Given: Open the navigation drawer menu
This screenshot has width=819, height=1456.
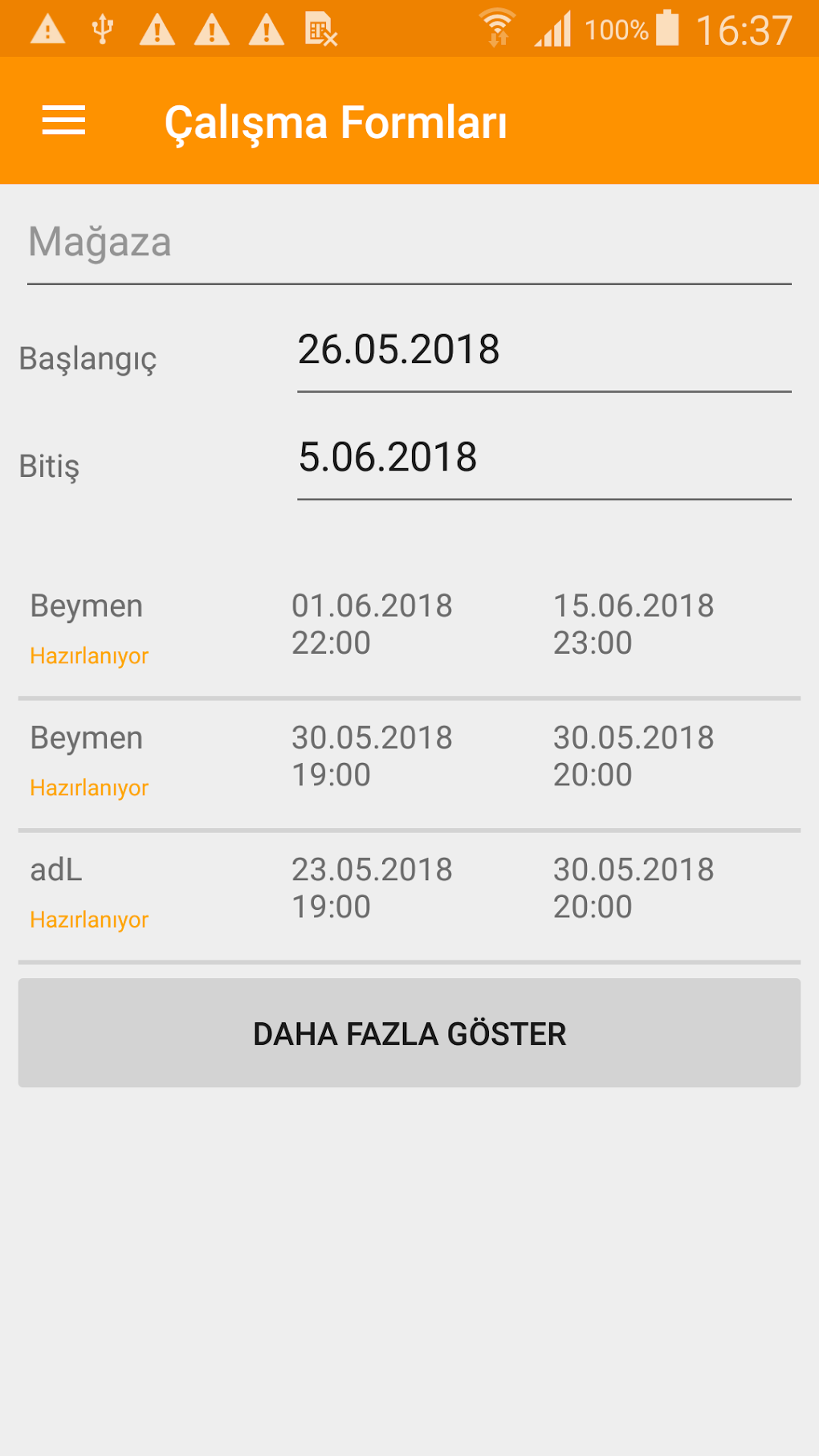Looking at the screenshot, I should [x=63, y=121].
